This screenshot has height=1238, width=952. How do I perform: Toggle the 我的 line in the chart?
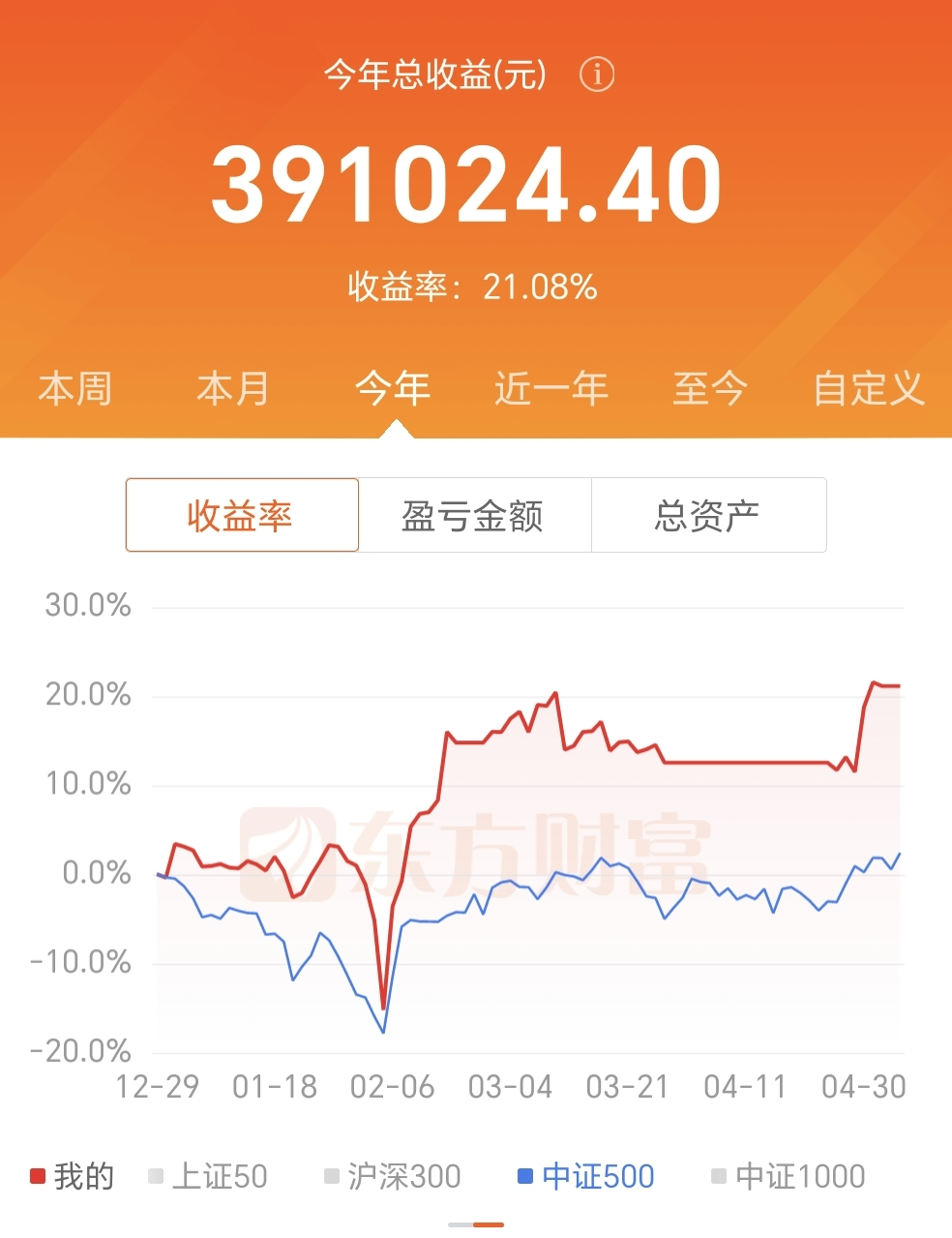coord(73,1176)
